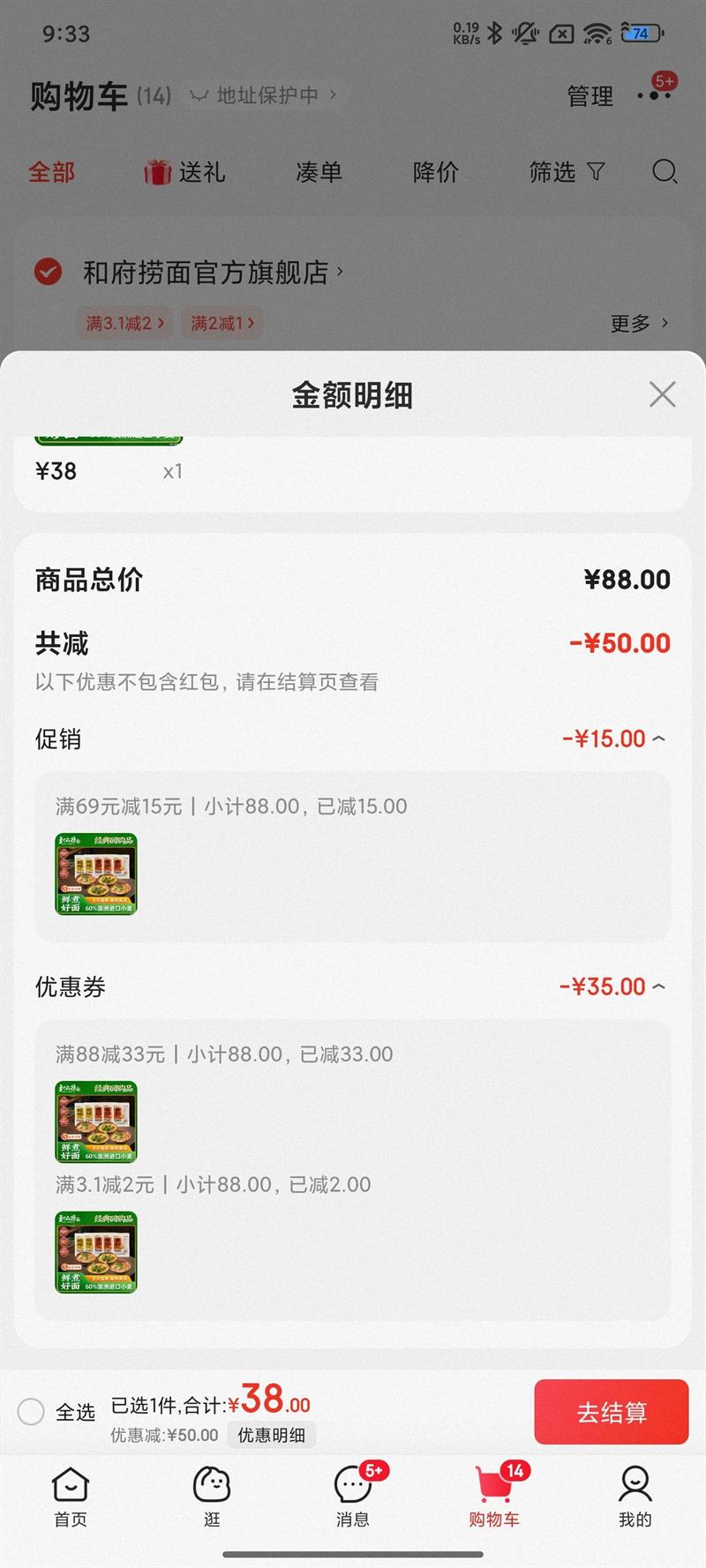Viewport: 706px width, 1568px height.
Task: Toggle the 全选 select-all checkbox
Action: tap(31, 1412)
